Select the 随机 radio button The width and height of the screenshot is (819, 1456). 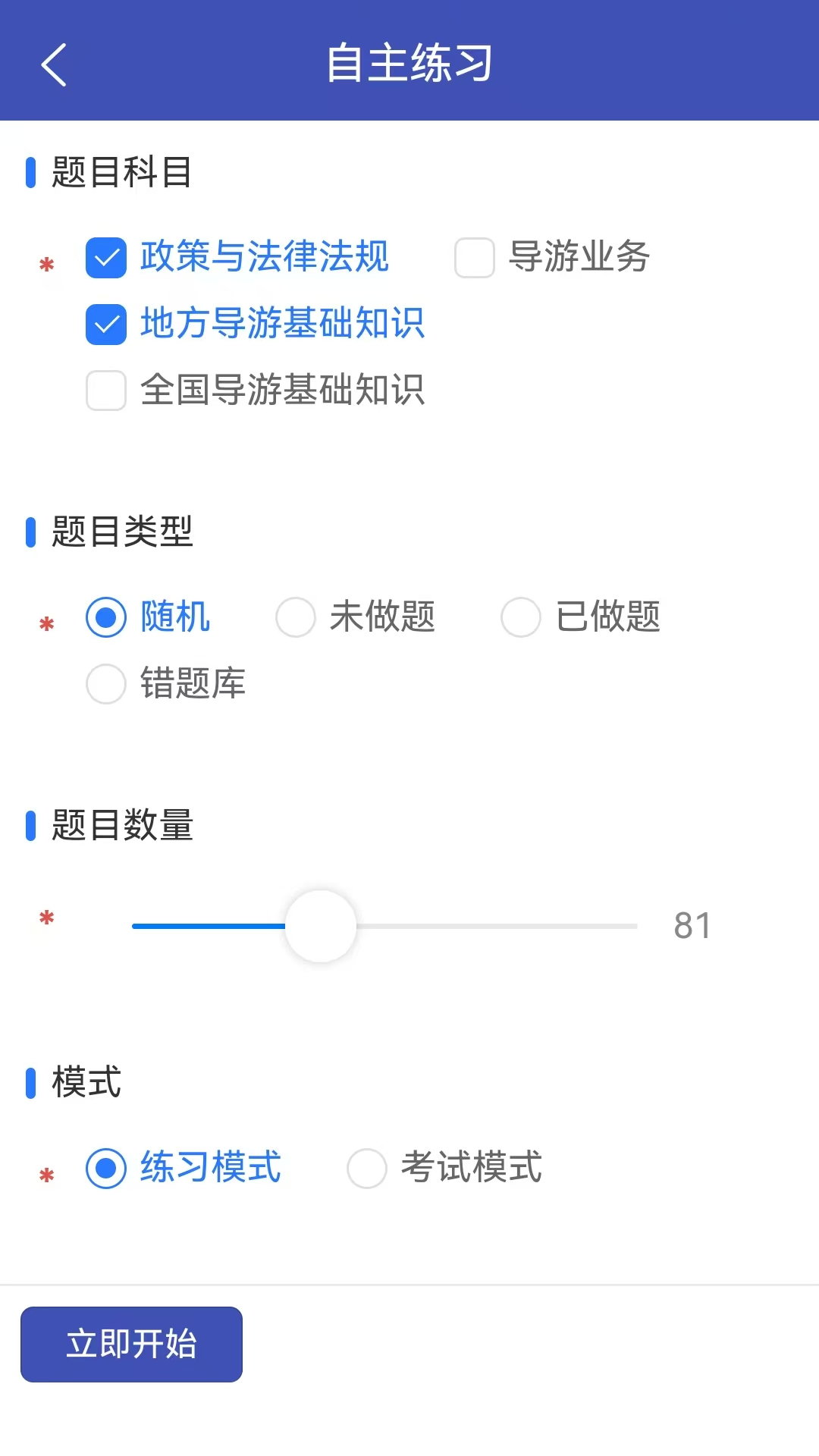(105, 618)
